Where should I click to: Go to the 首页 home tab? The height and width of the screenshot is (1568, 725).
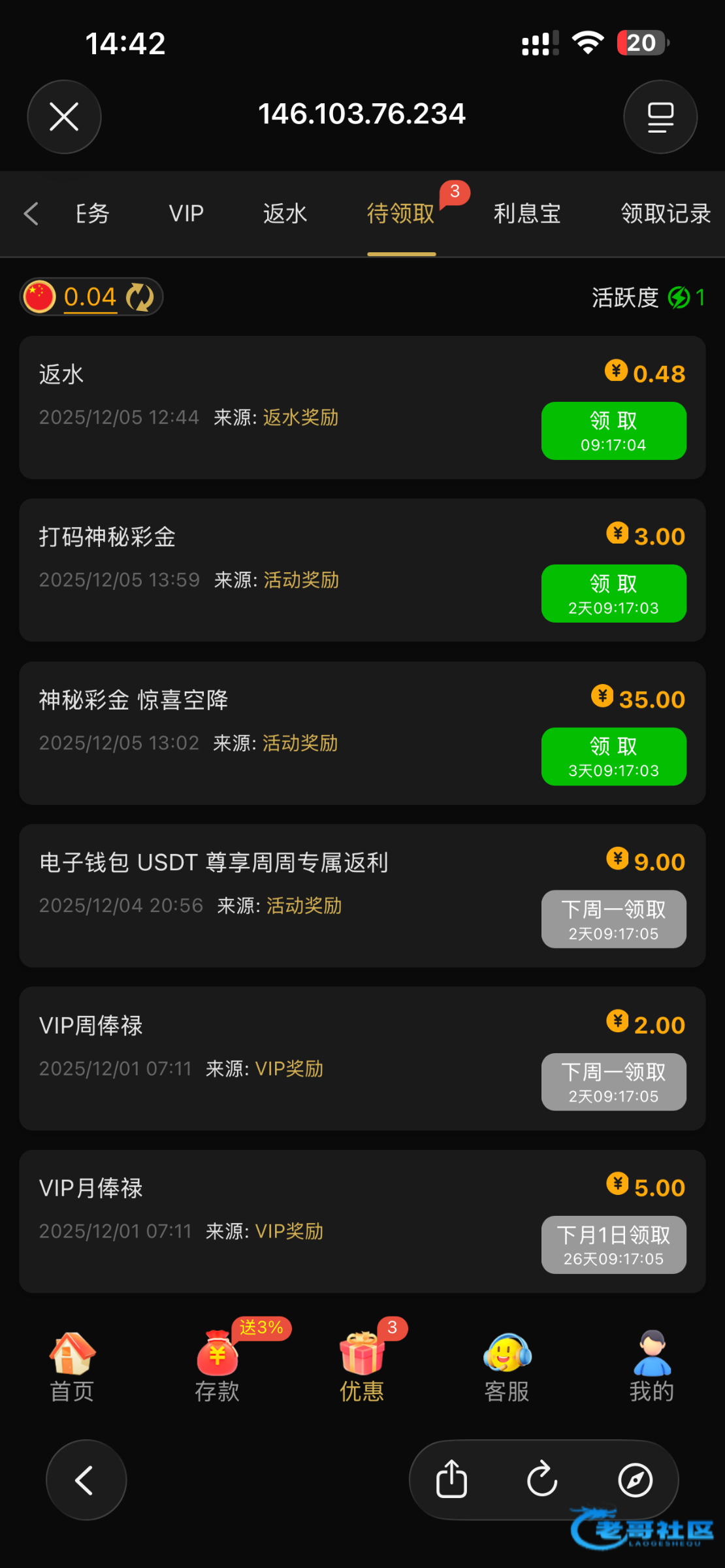click(72, 1367)
